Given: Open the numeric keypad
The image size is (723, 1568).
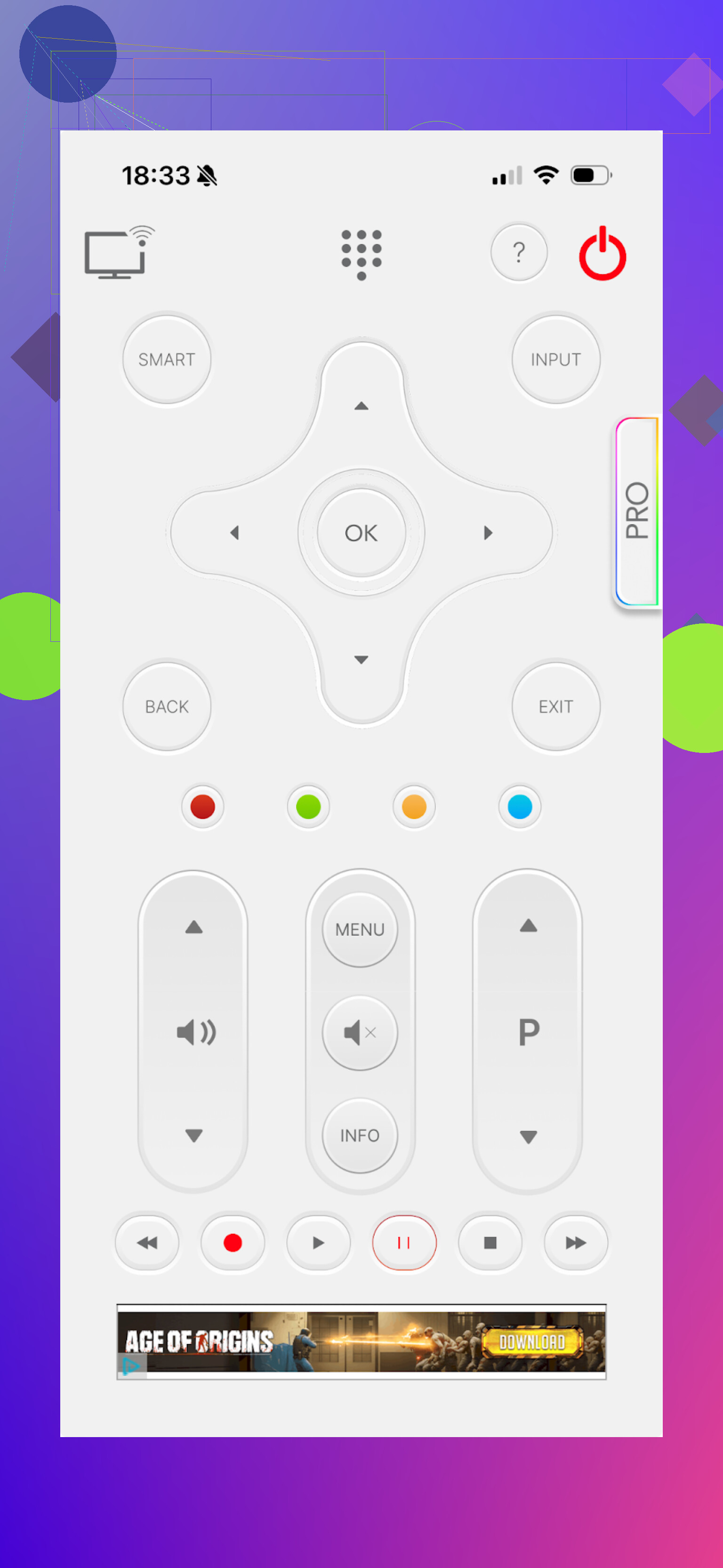Looking at the screenshot, I should pos(361,254).
